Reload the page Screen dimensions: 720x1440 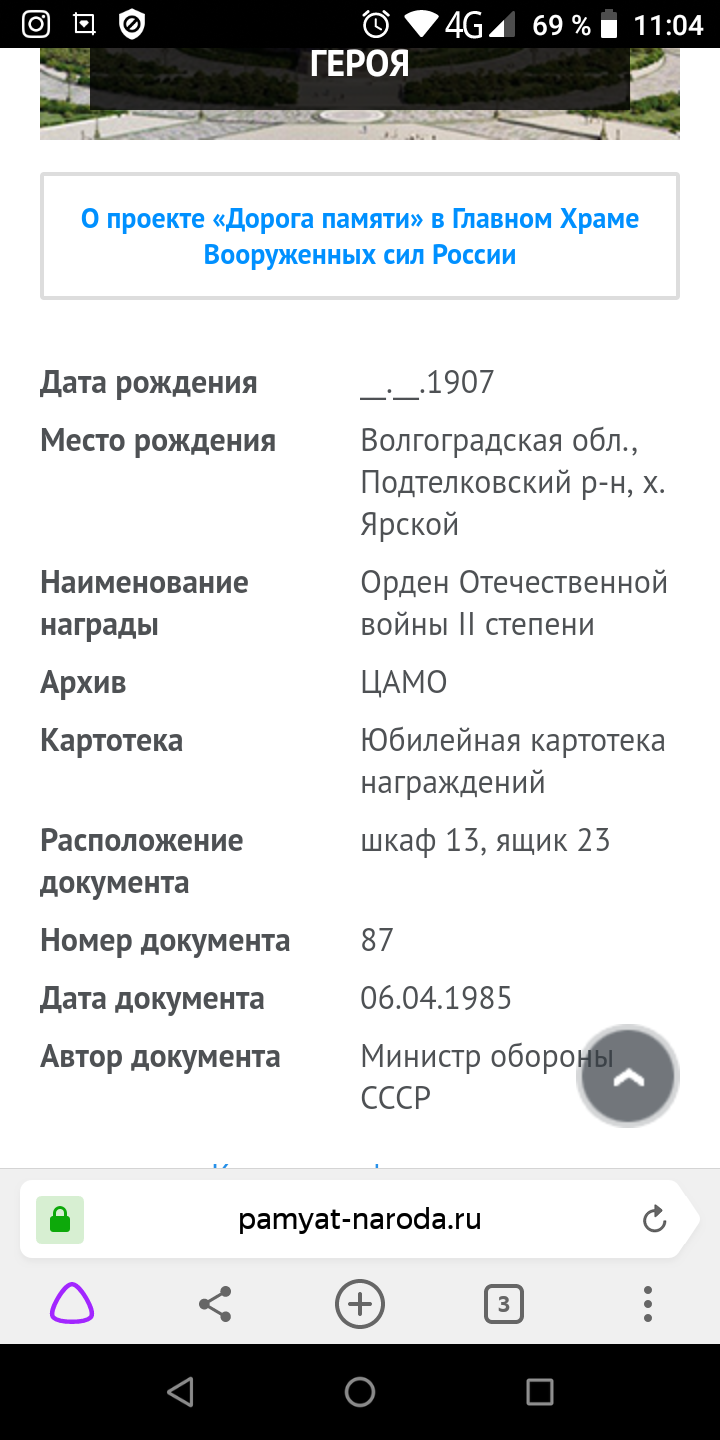(x=654, y=1219)
